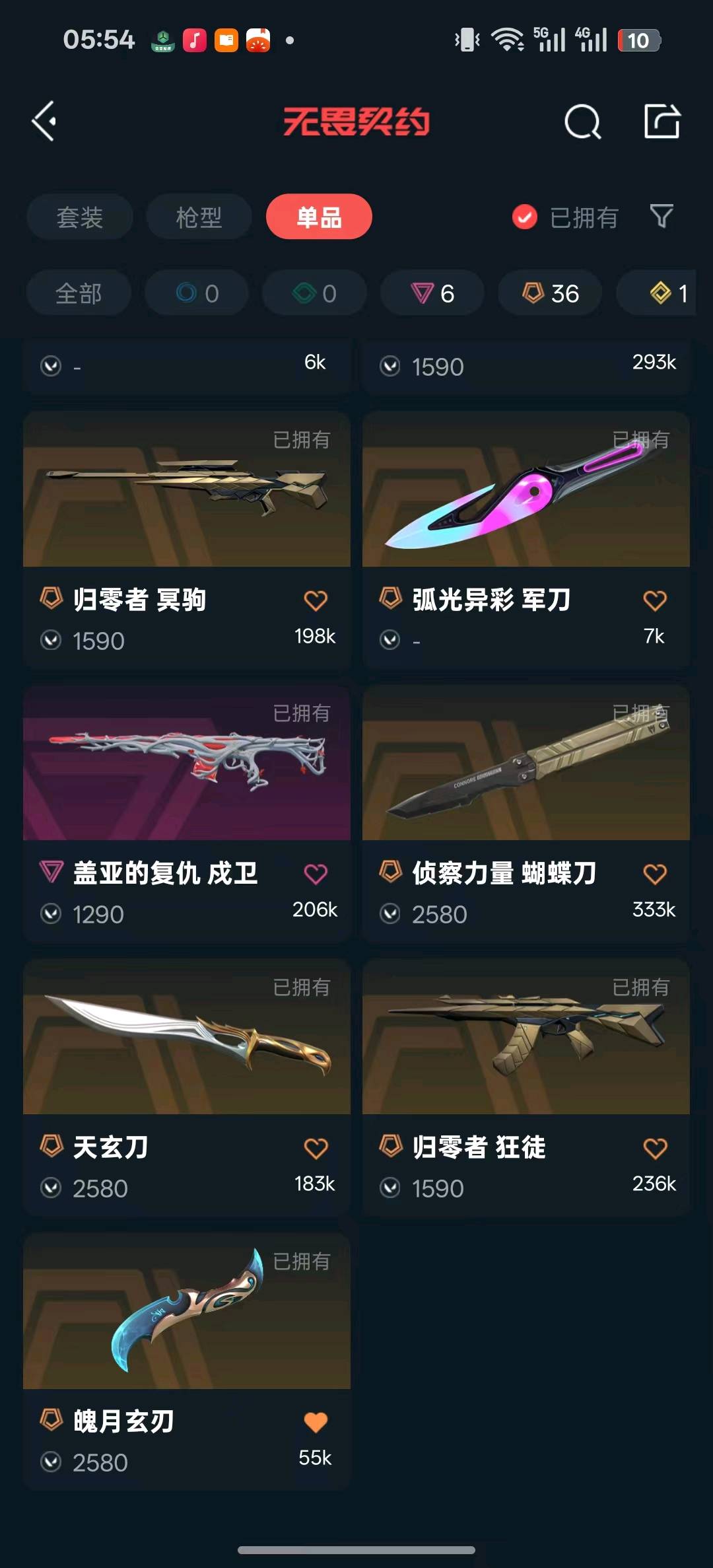Share this page via the share icon
713x1568 pixels.
point(662,122)
